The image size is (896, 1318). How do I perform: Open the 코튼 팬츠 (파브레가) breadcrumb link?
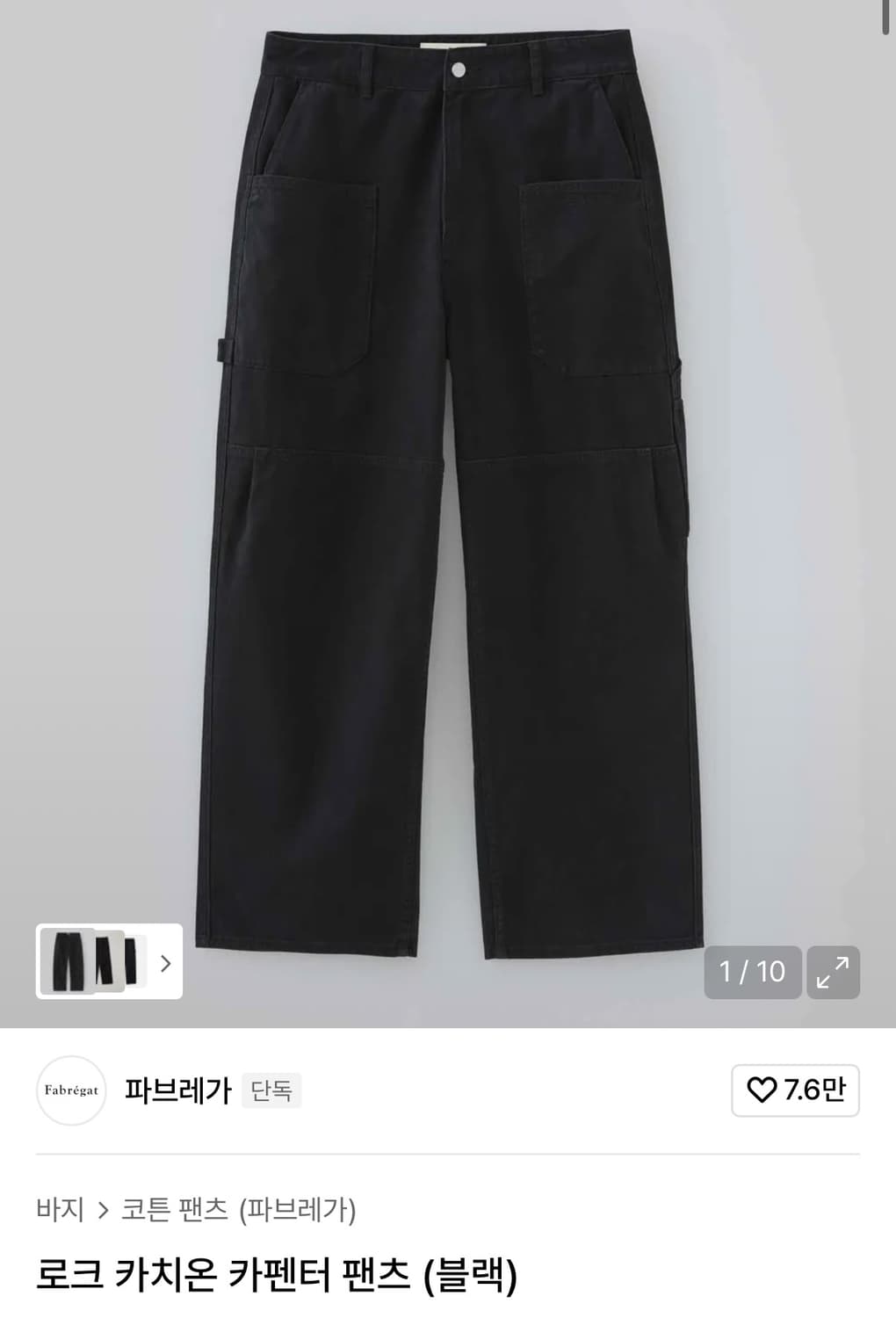242,1209
